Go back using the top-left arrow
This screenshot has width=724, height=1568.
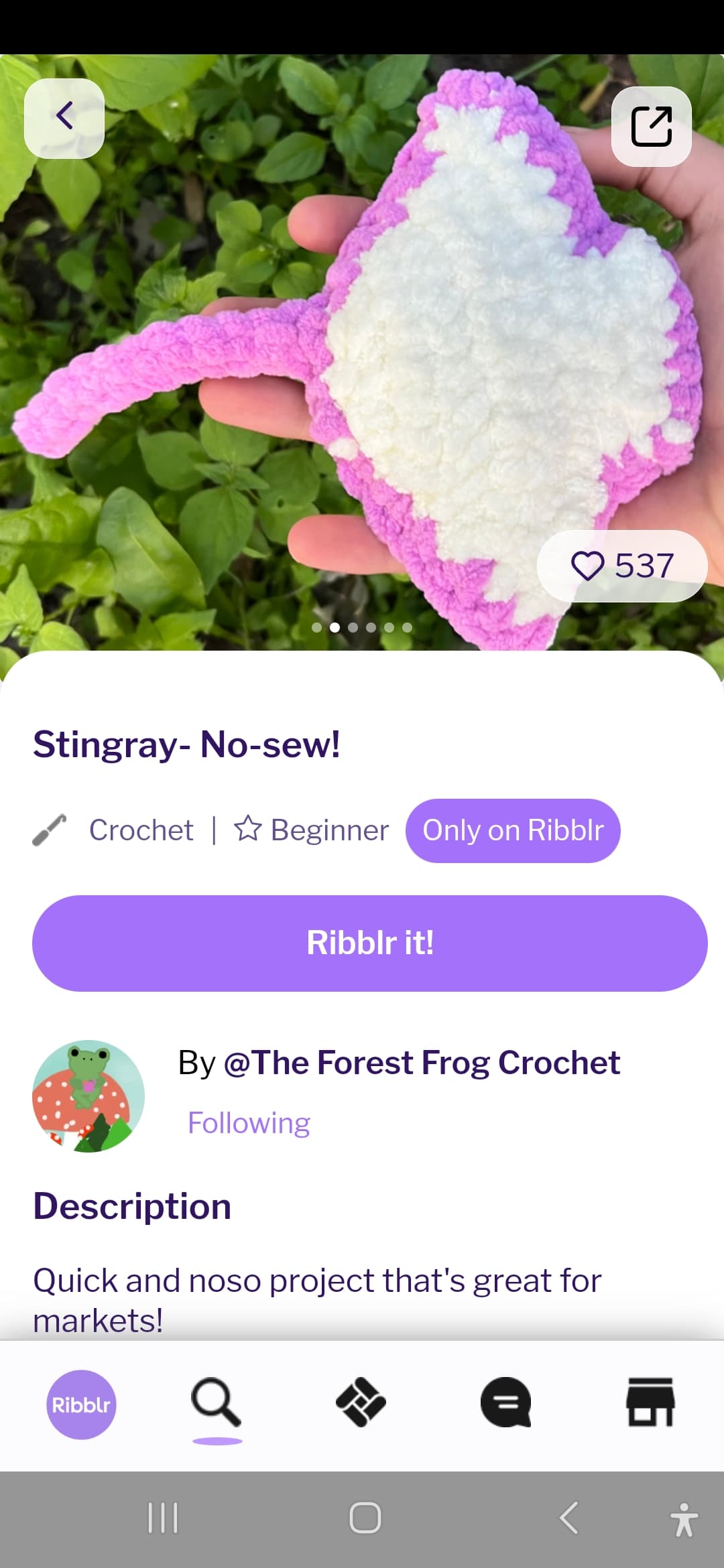click(64, 118)
